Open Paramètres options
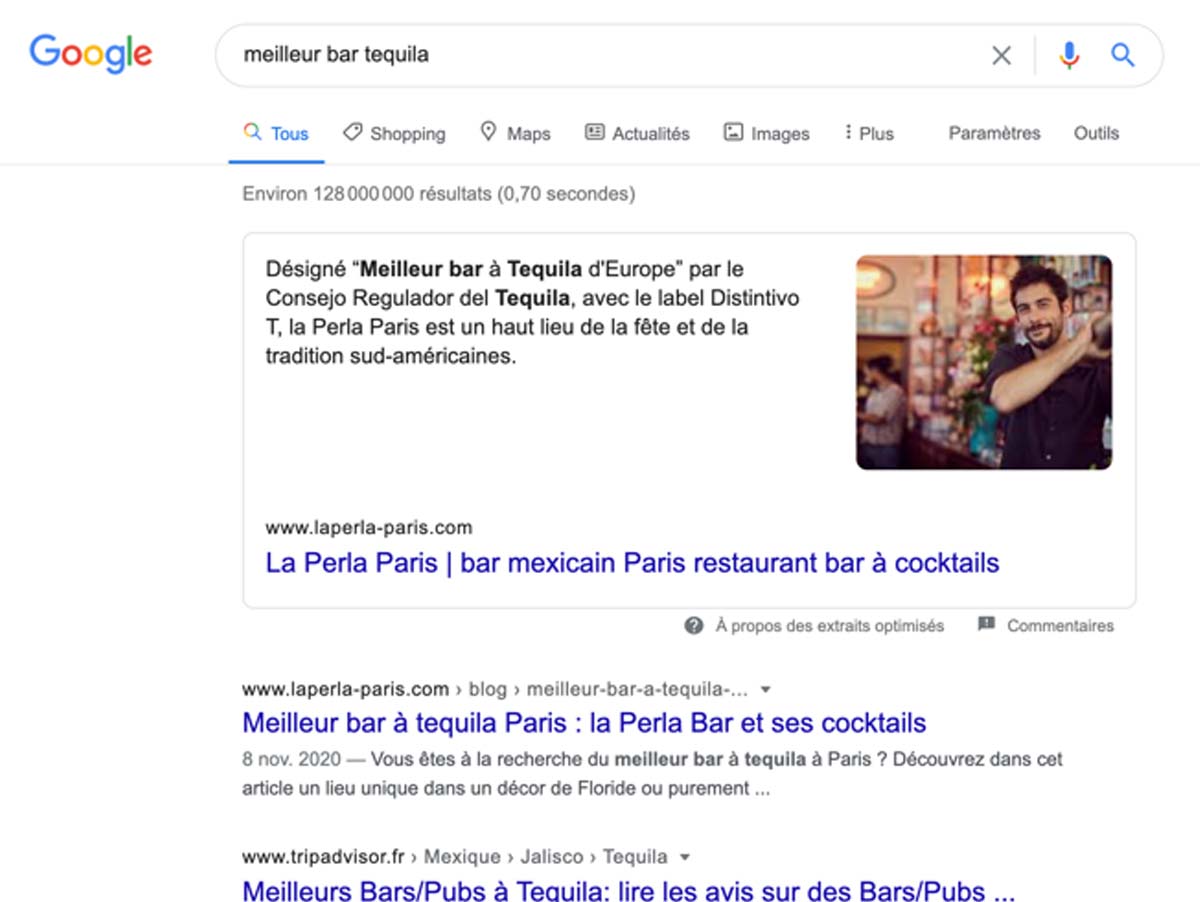 pyautogui.click(x=994, y=133)
